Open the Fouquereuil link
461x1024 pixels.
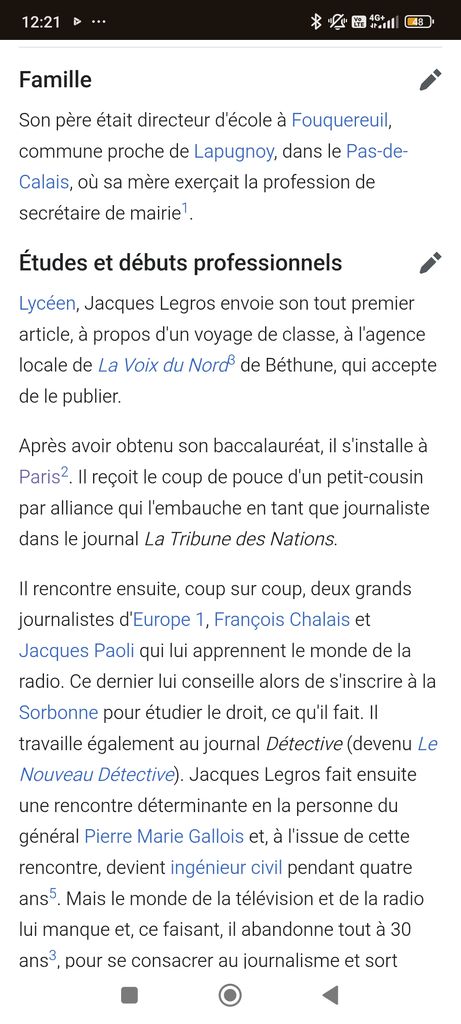point(340,120)
